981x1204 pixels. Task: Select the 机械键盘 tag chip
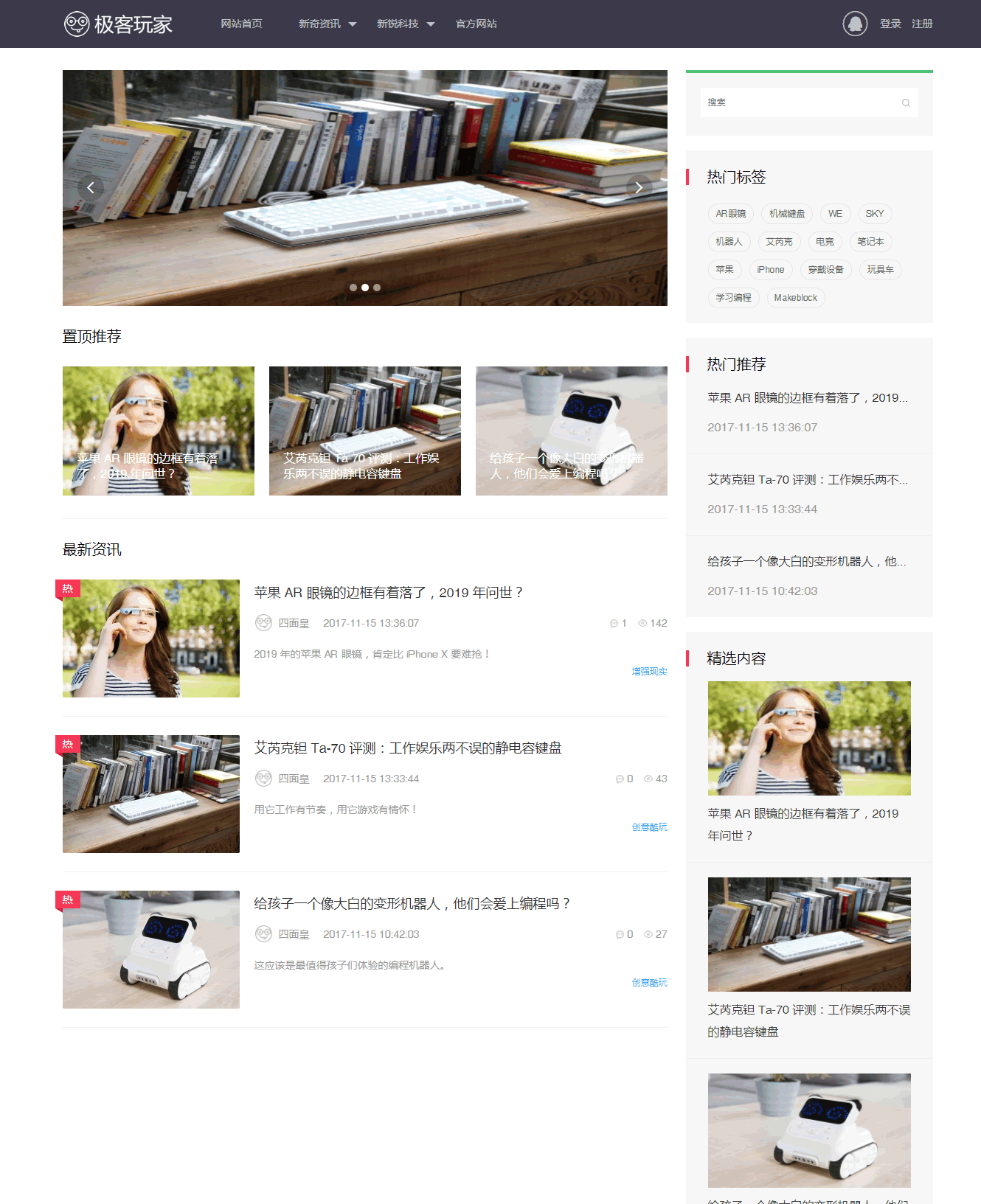tap(786, 214)
